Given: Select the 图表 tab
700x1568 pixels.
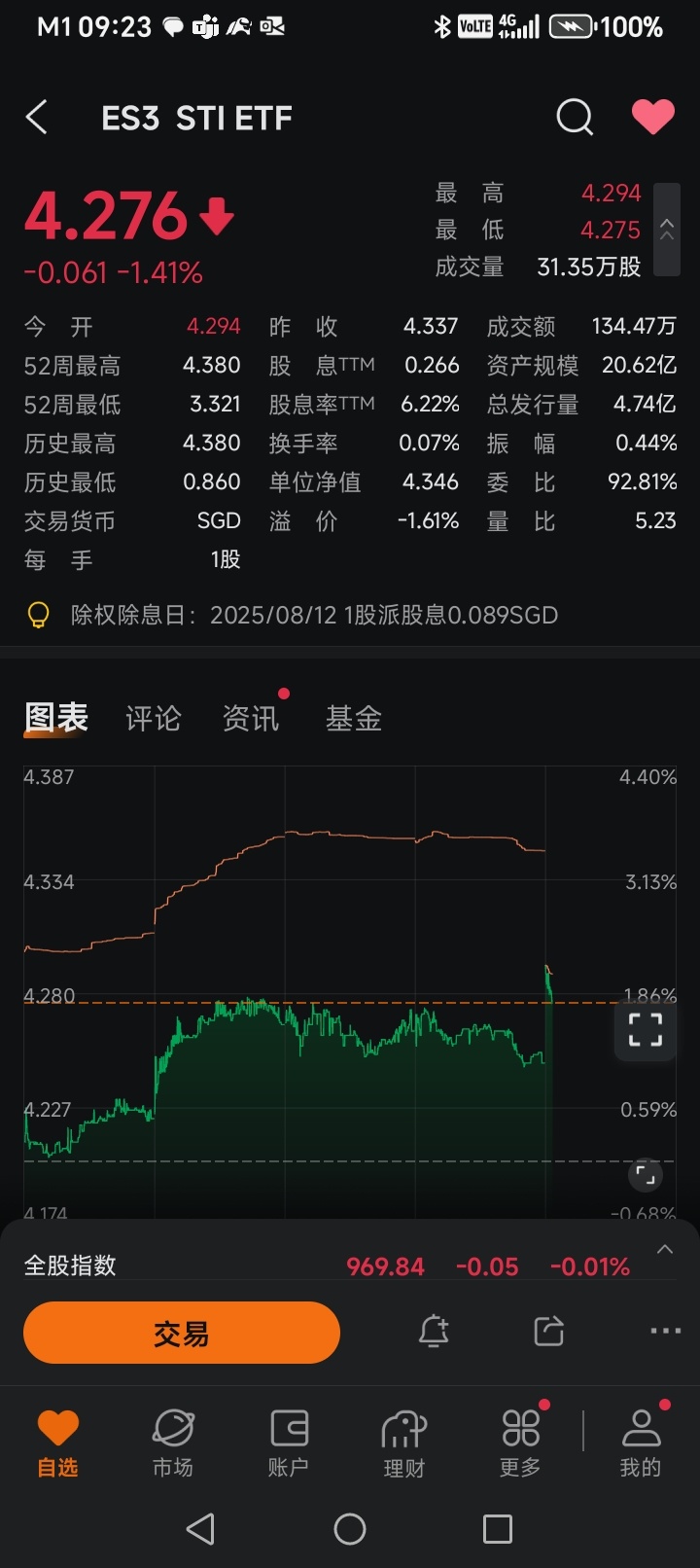Looking at the screenshot, I should pyautogui.click(x=56, y=718).
